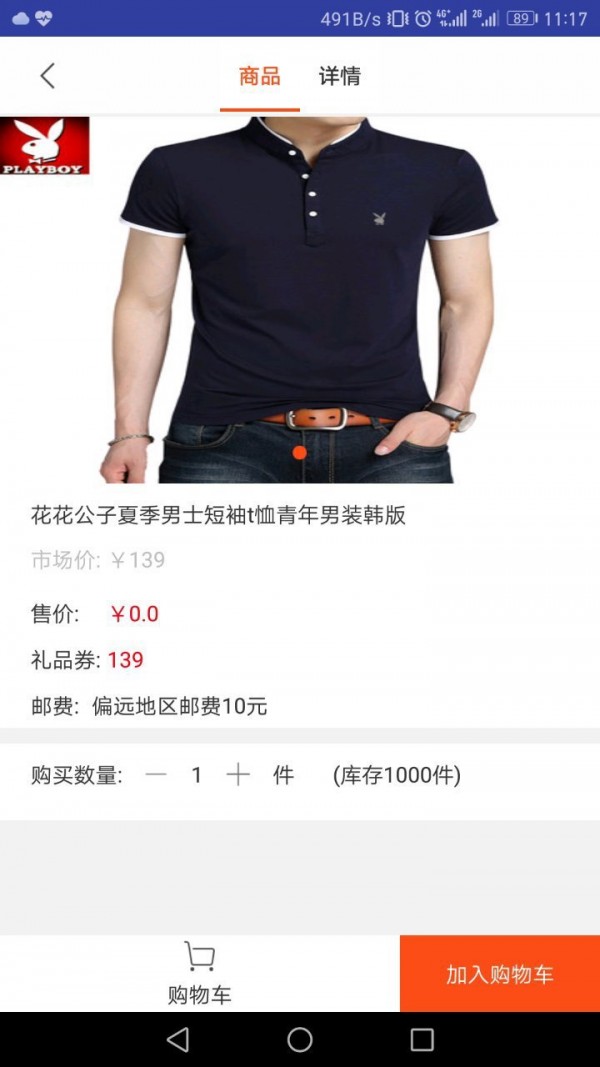Decrease purchase quantity with the minus button

[156, 775]
